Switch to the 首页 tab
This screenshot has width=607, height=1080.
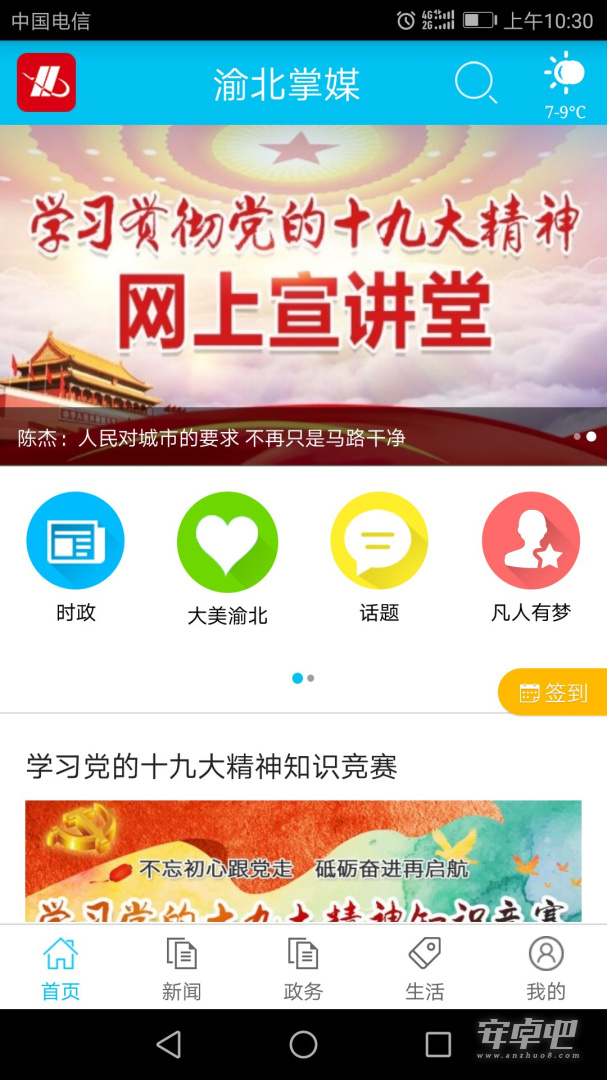[x=61, y=968]
